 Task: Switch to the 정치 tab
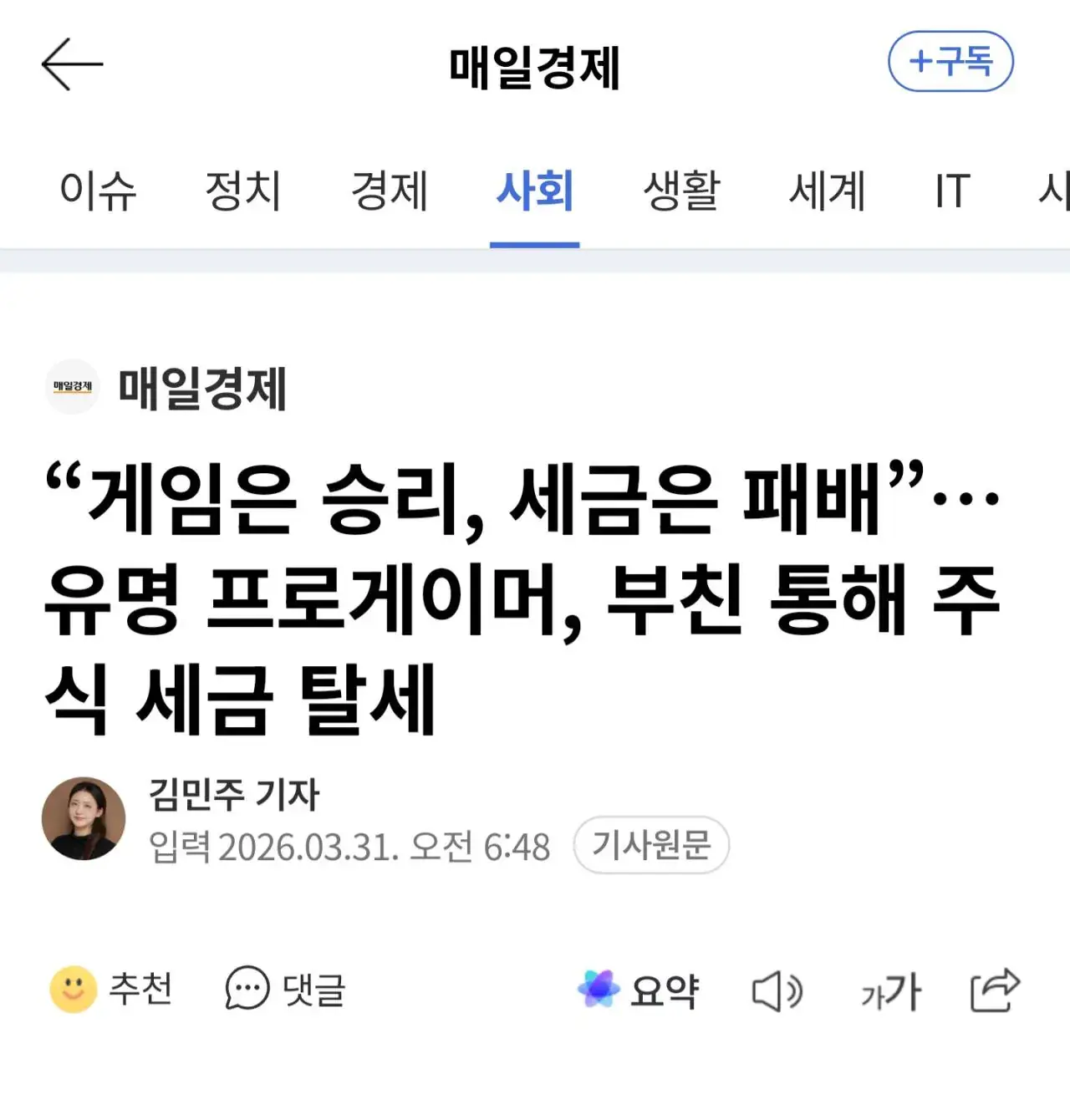click(243, 191)
